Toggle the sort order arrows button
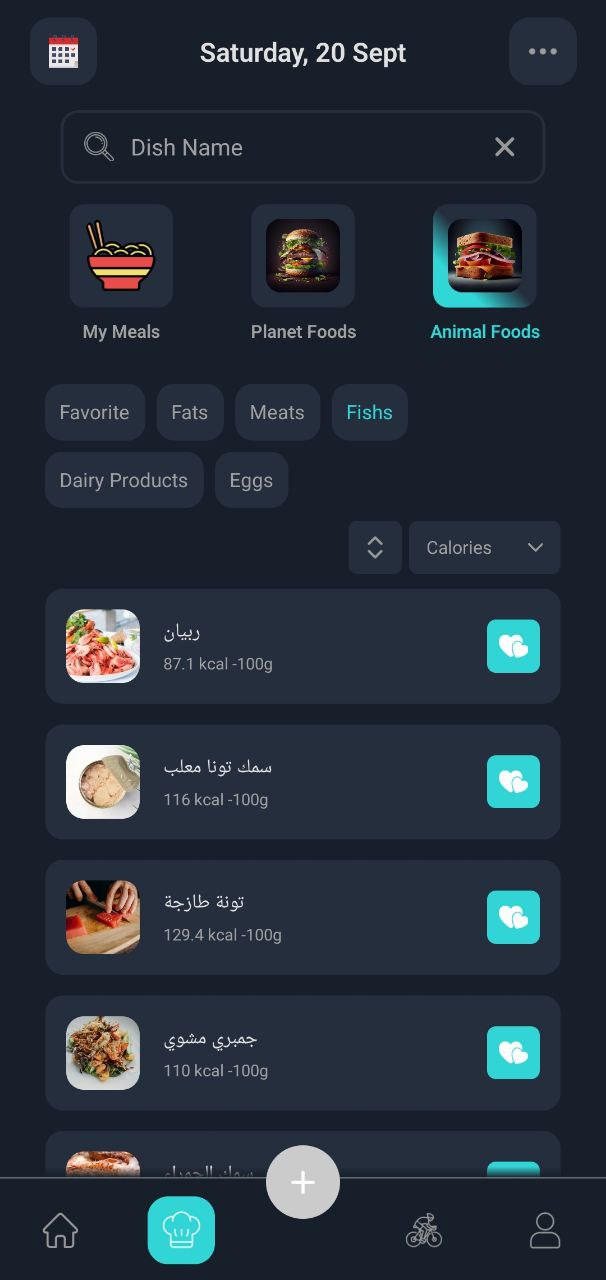606x1280 pixels. tap(375, 548)
